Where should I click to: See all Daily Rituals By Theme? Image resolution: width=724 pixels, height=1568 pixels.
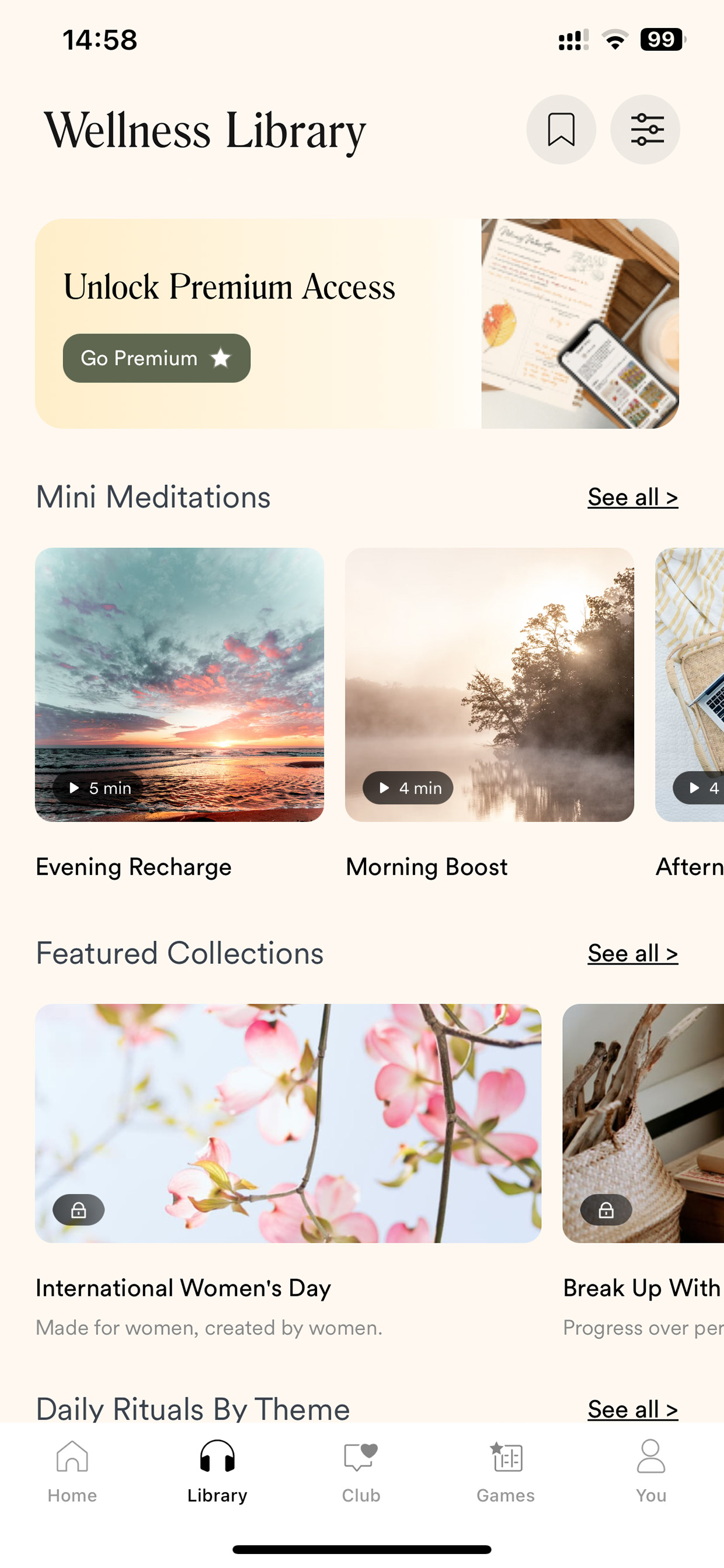(x=632, y=1409)
